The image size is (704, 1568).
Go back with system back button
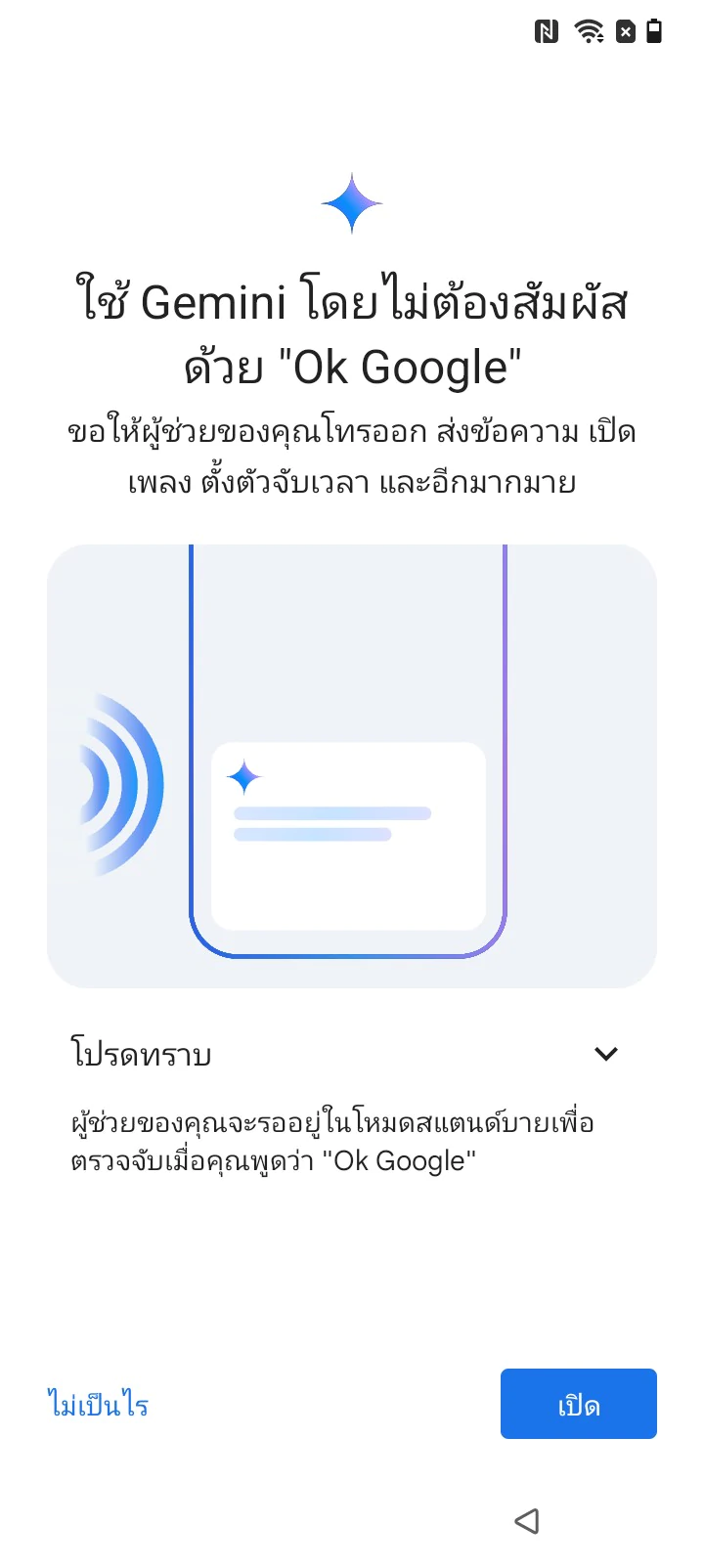527,1521
